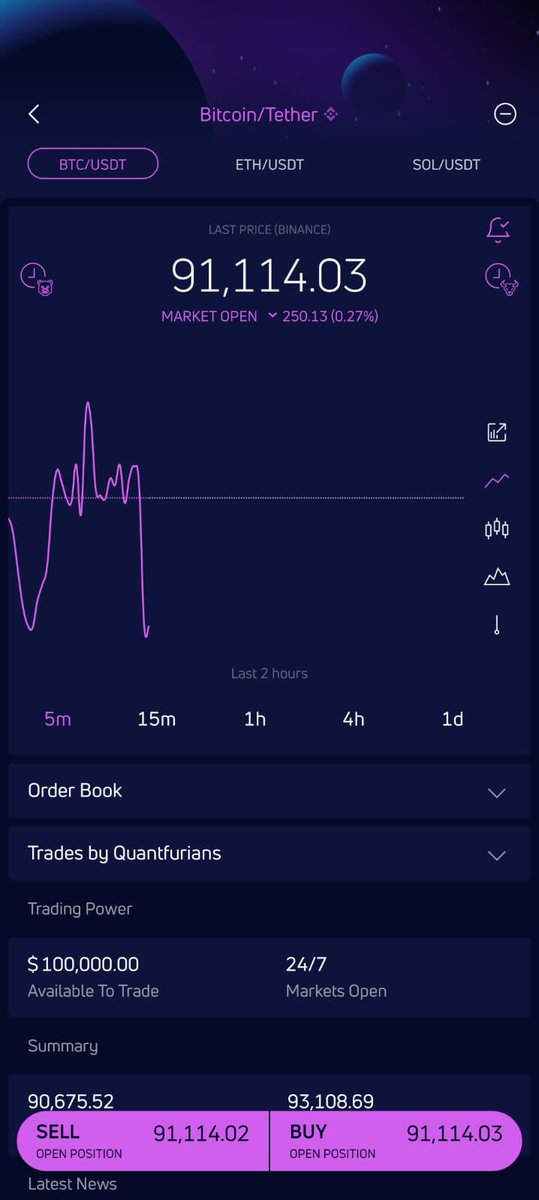Expand Trades by Quantfurians
The width and height of the screenshot is (539, 1200).
[x=269, y=854]
